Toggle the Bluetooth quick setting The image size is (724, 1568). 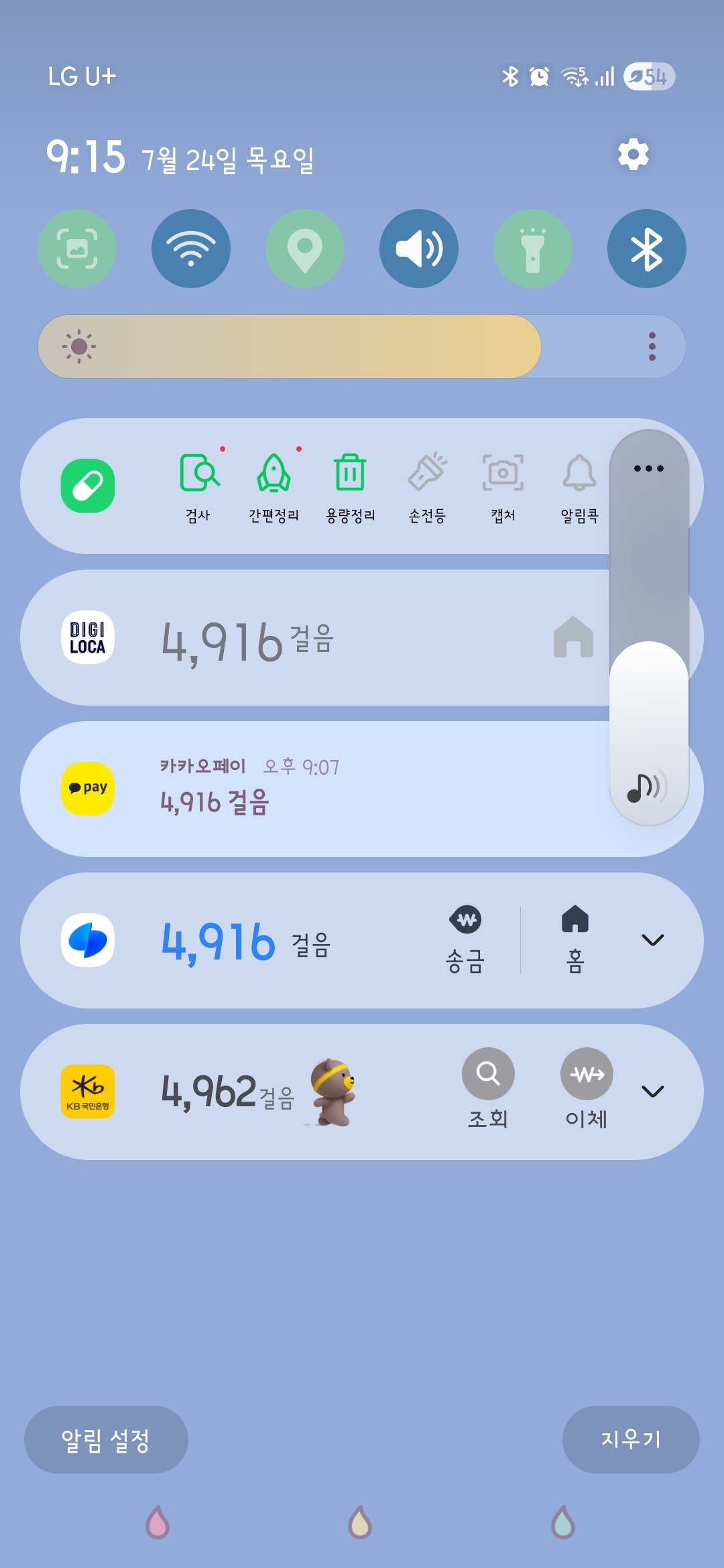[647, 249]
